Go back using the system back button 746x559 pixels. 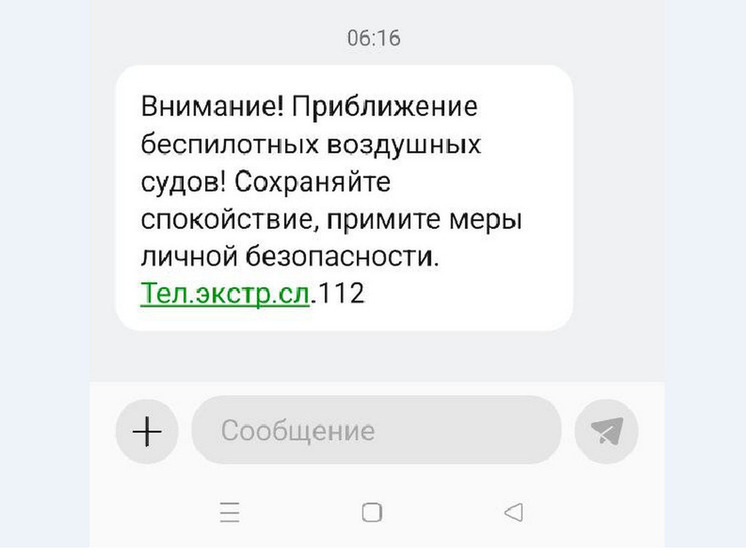514,513
